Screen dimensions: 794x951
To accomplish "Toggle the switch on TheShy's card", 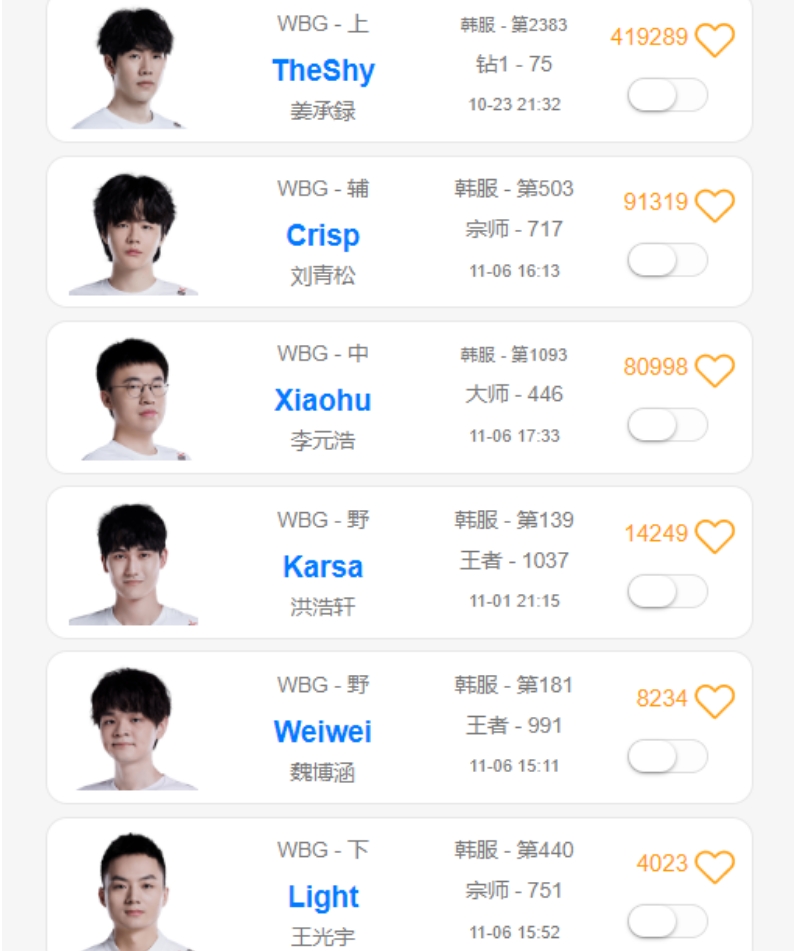I will (667, 95).
